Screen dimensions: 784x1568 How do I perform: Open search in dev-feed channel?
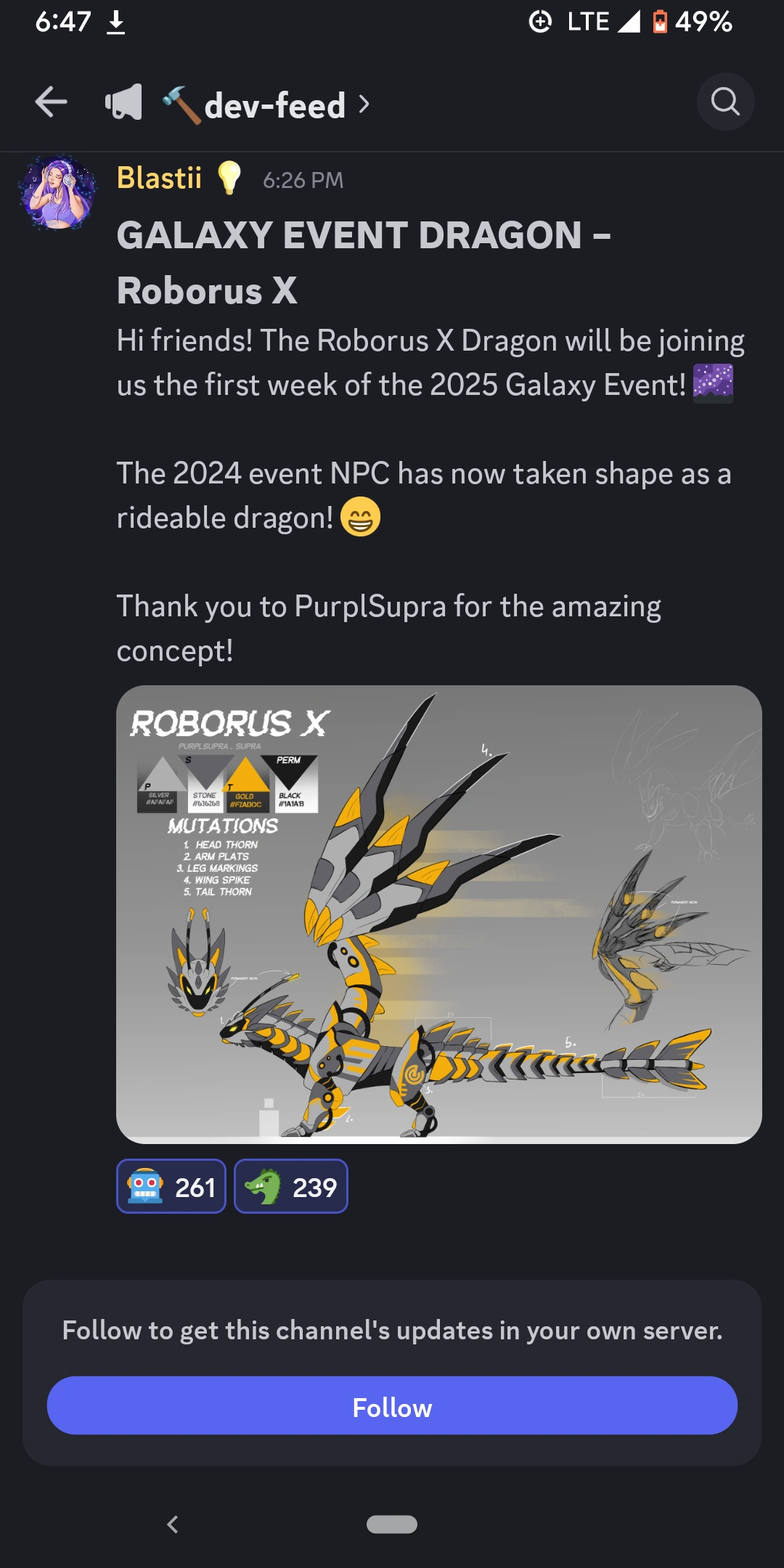tap(725, 102)
